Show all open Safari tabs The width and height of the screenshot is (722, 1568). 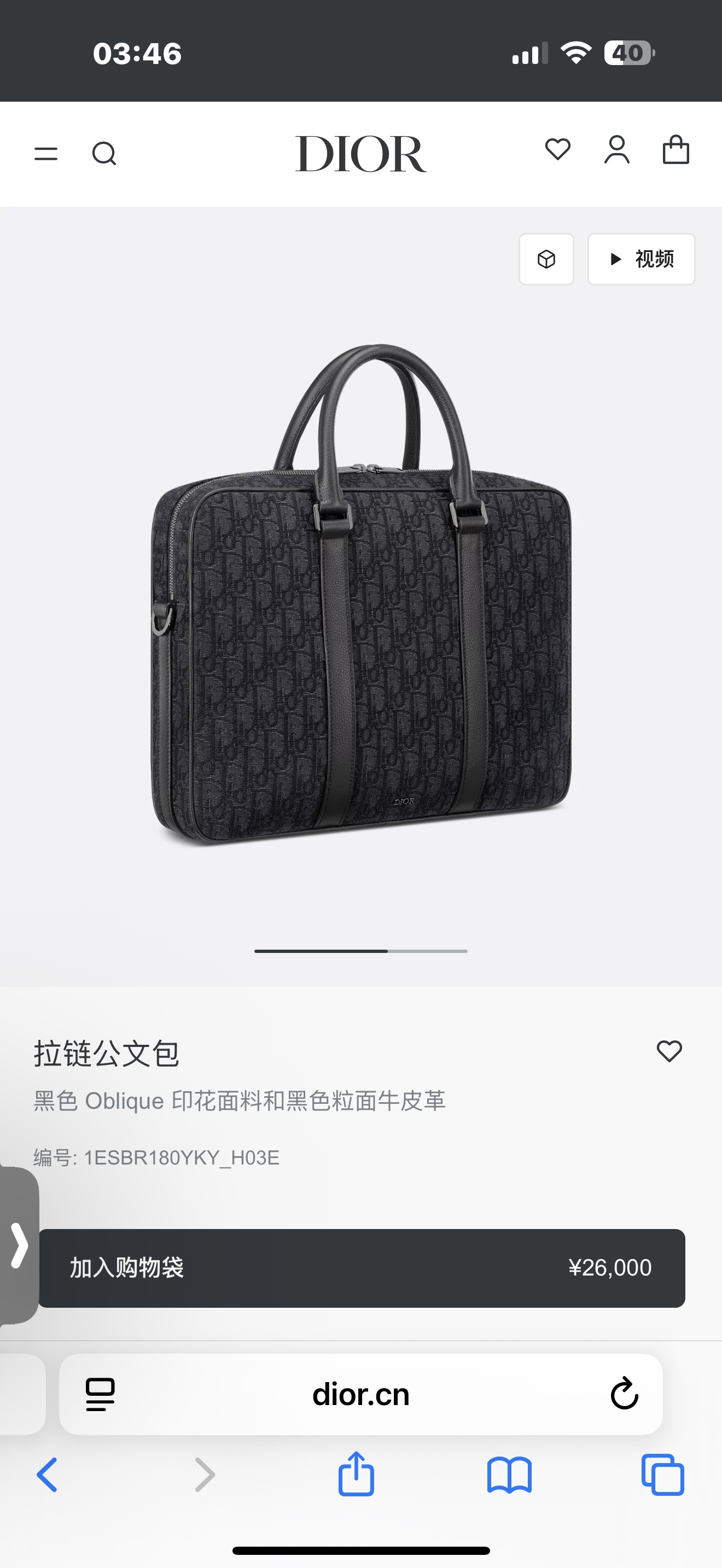click(x=662, y=1475)
